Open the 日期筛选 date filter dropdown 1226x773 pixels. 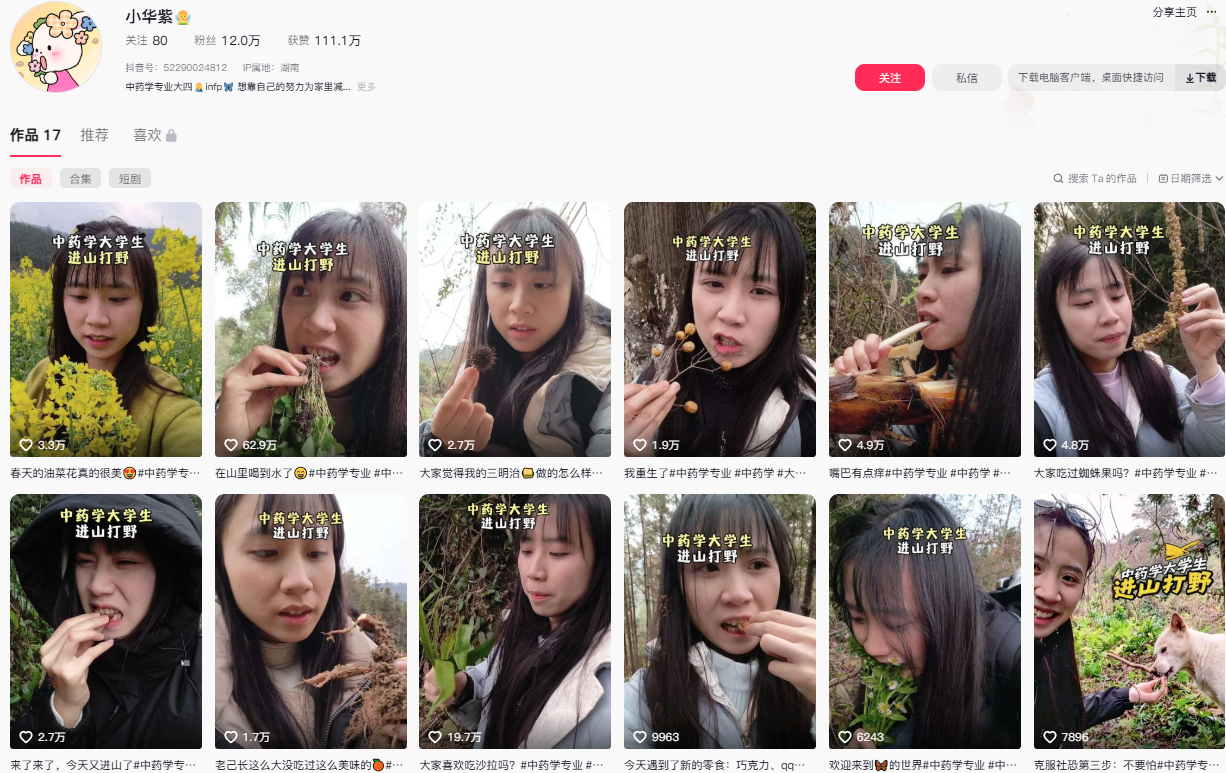pos(1190,179)
